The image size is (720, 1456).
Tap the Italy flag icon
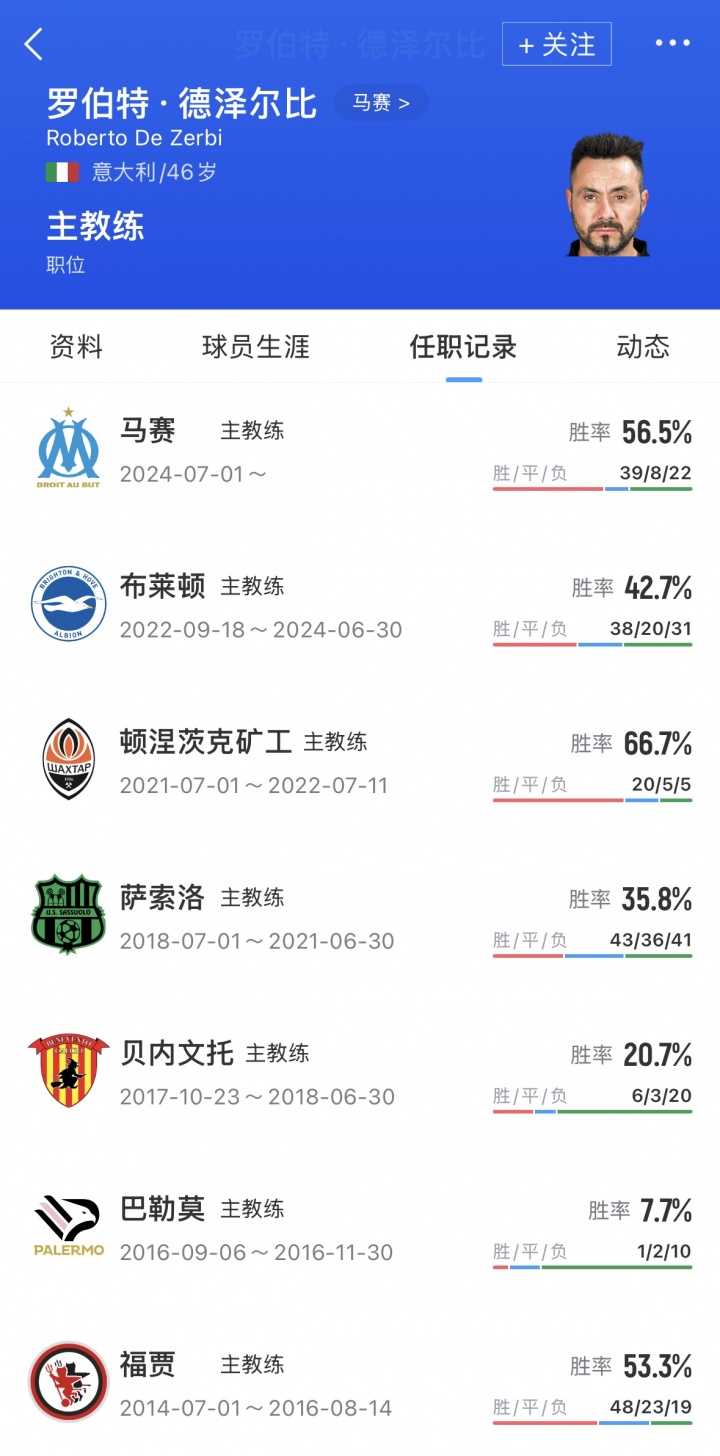[x=59, y=172]
